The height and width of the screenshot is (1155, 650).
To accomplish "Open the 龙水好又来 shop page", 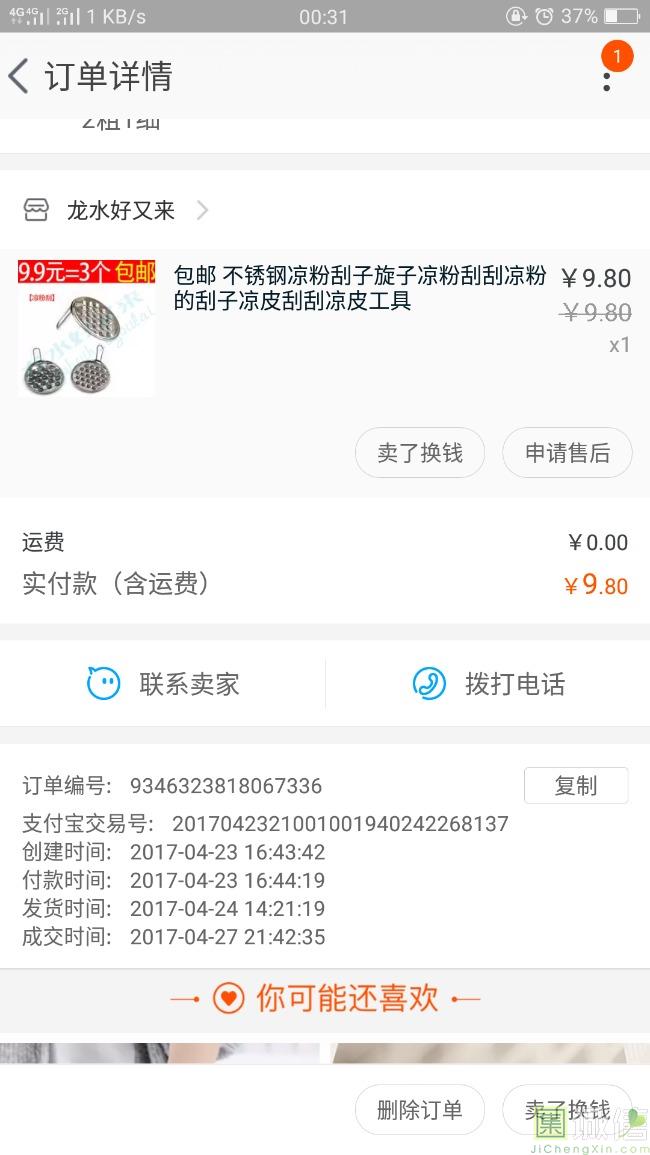I will (x=120, y=210).
